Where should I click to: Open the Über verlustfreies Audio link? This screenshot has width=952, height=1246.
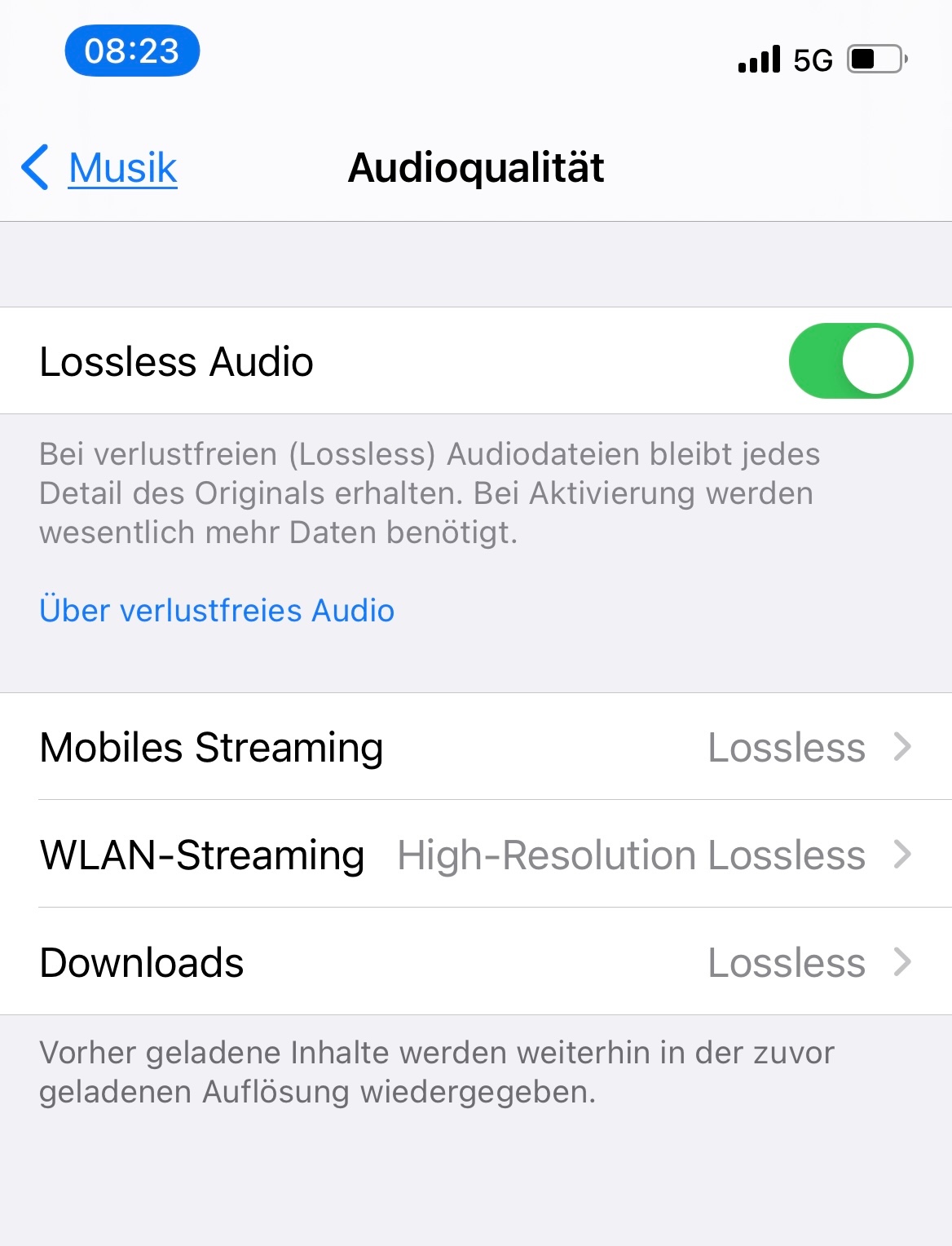pos(217,610)
